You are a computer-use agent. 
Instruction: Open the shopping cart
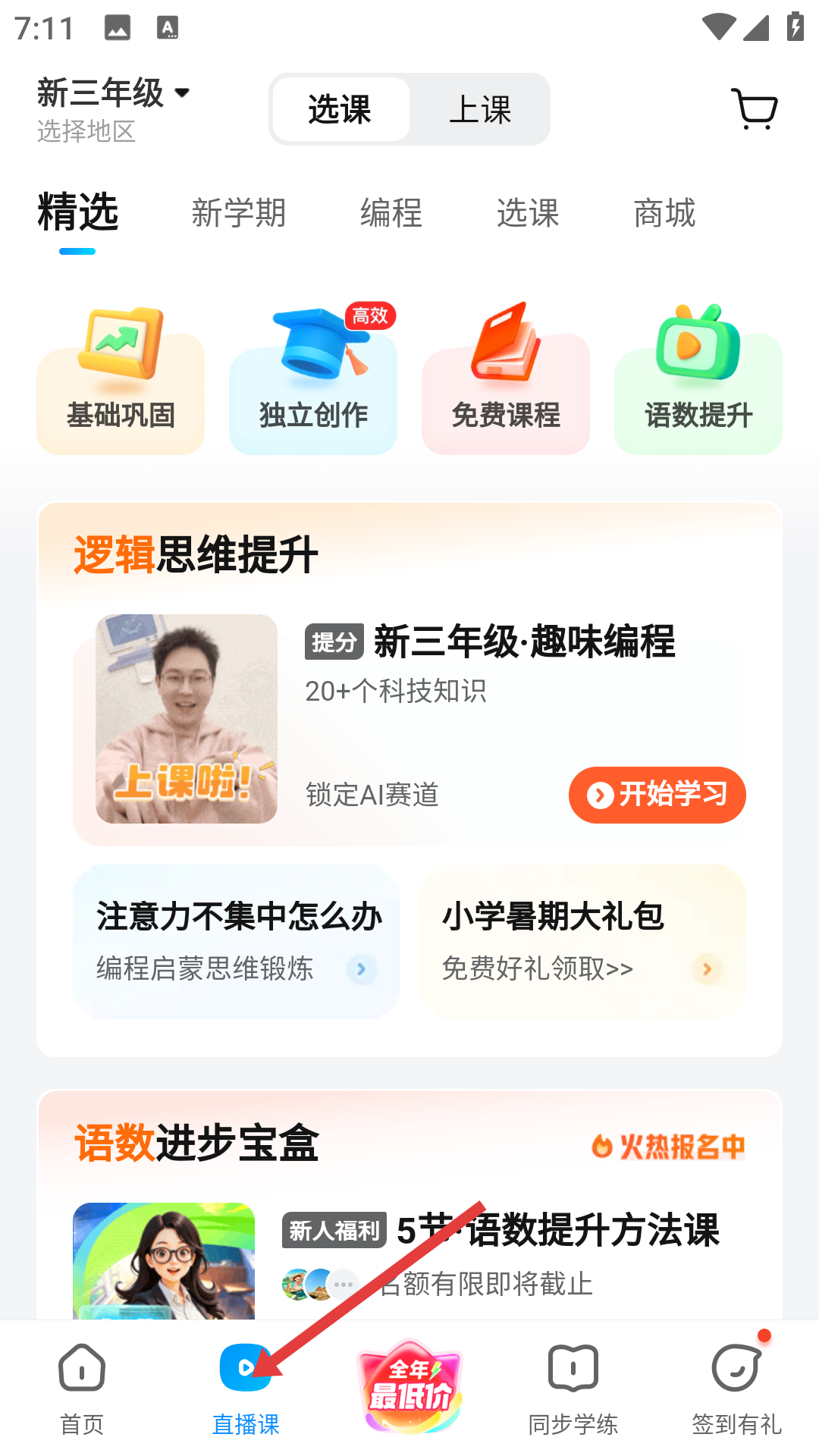coord(754,109)
